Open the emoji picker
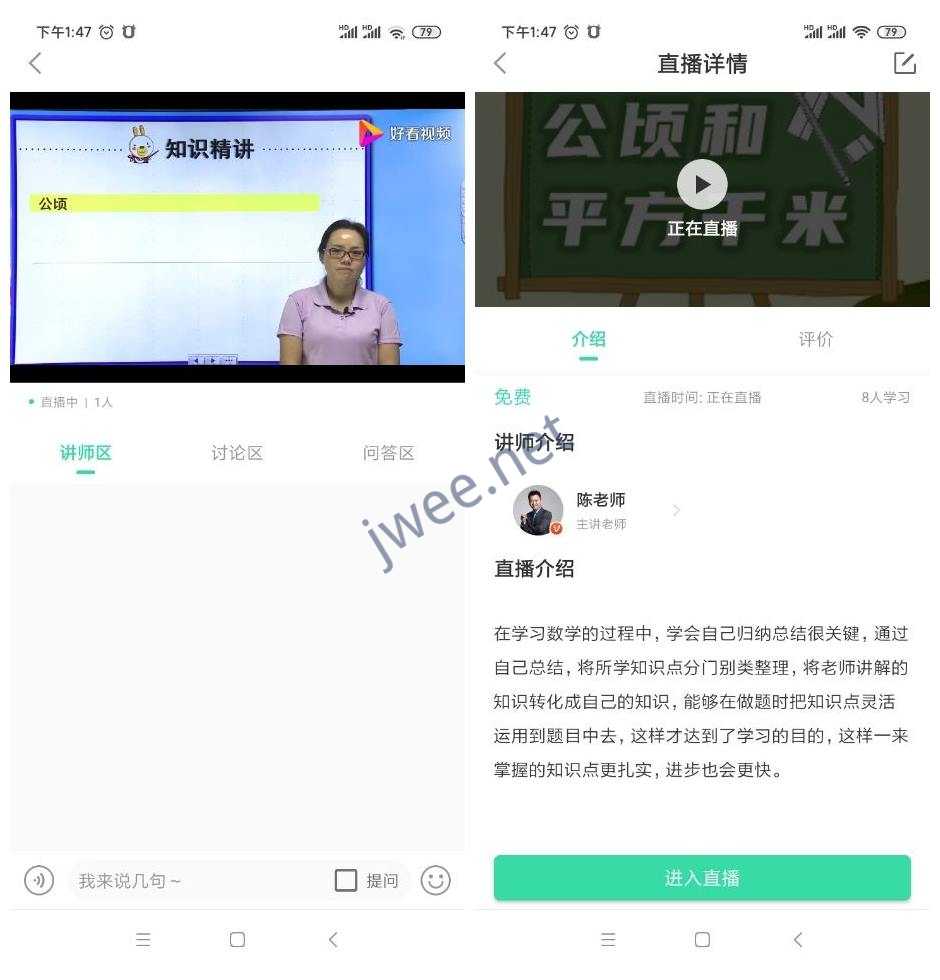Image resolution: width=940 pixels, height=980 pixels. click(435, 880)
